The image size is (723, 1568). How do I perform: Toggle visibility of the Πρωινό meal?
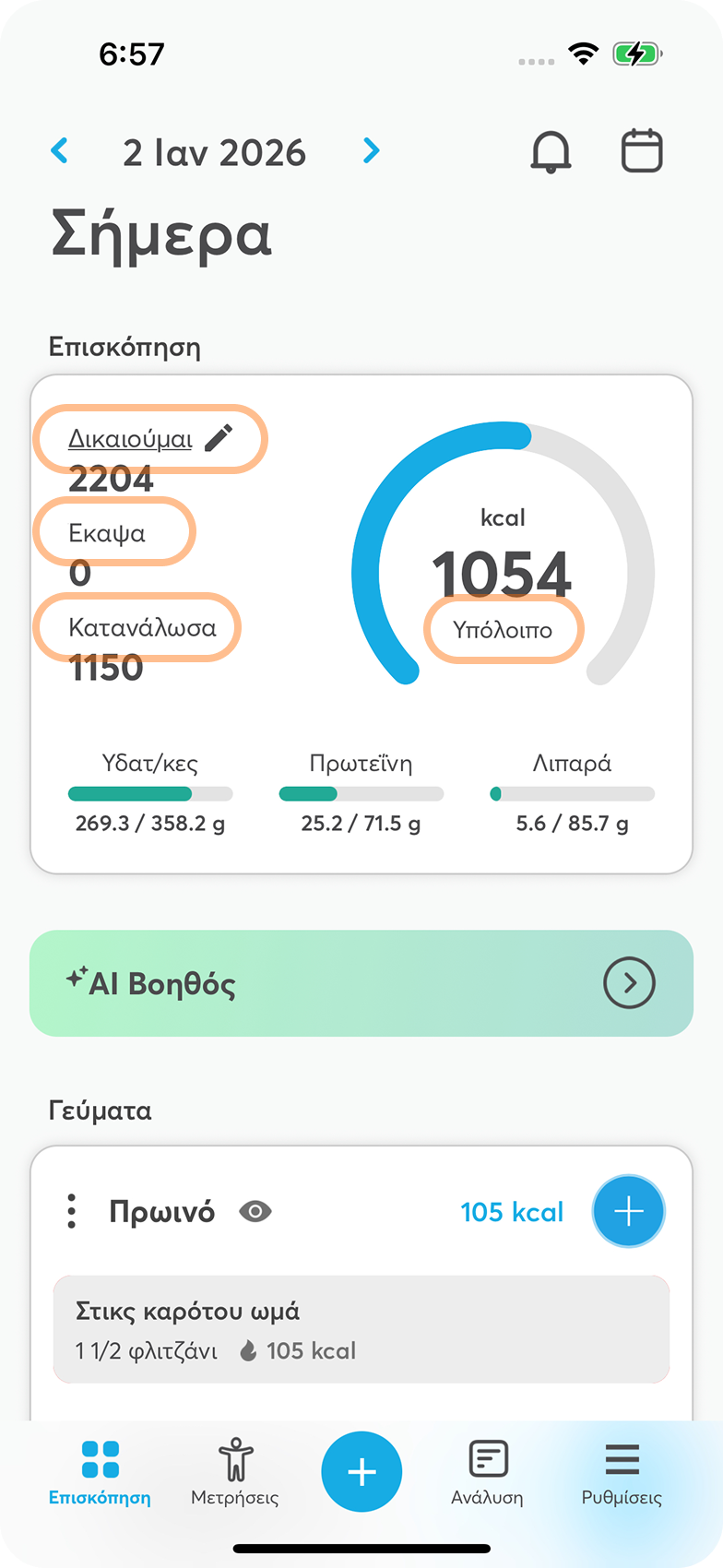click(x=255, y=1211)
